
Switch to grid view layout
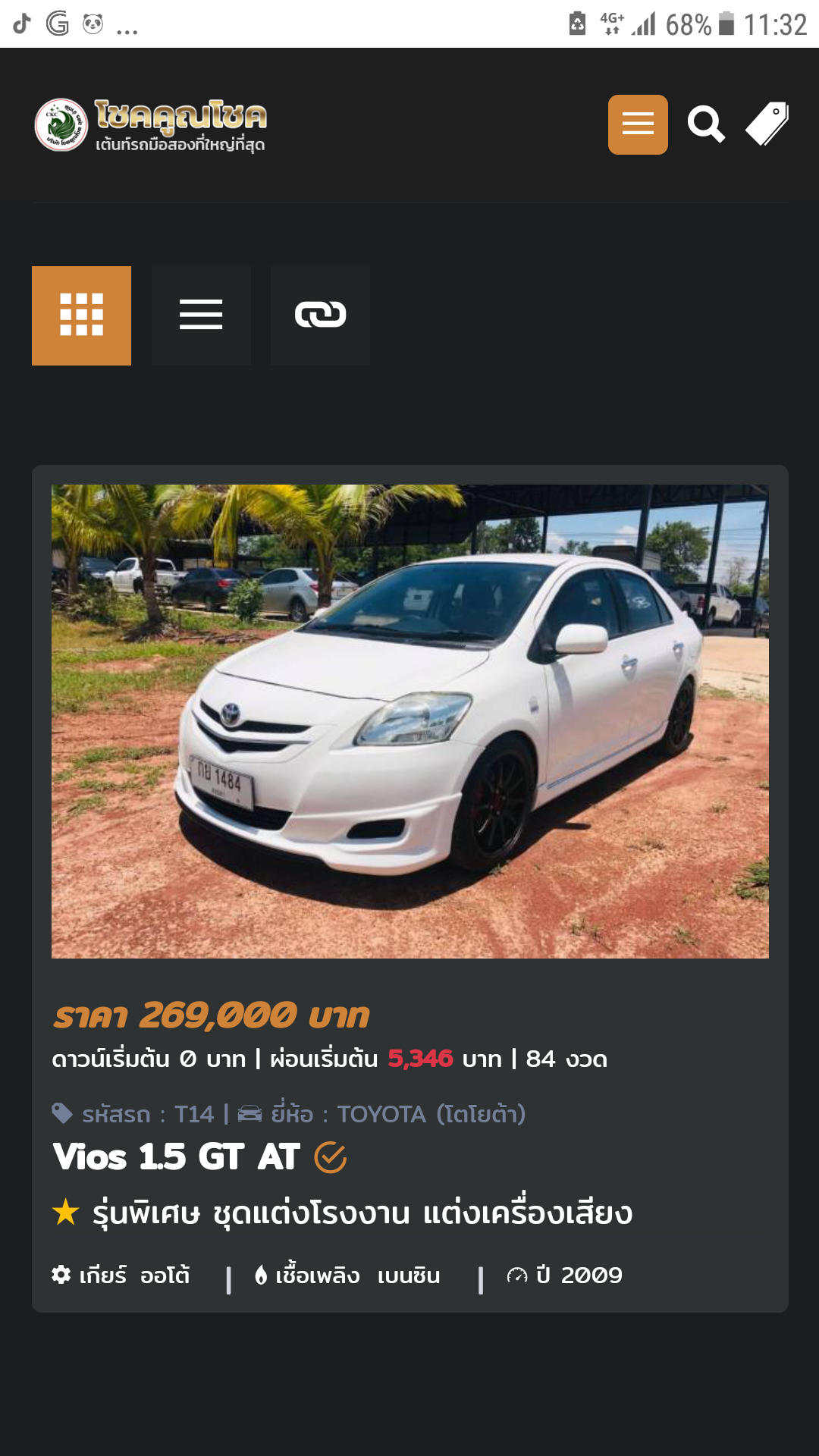coord(81,315)
